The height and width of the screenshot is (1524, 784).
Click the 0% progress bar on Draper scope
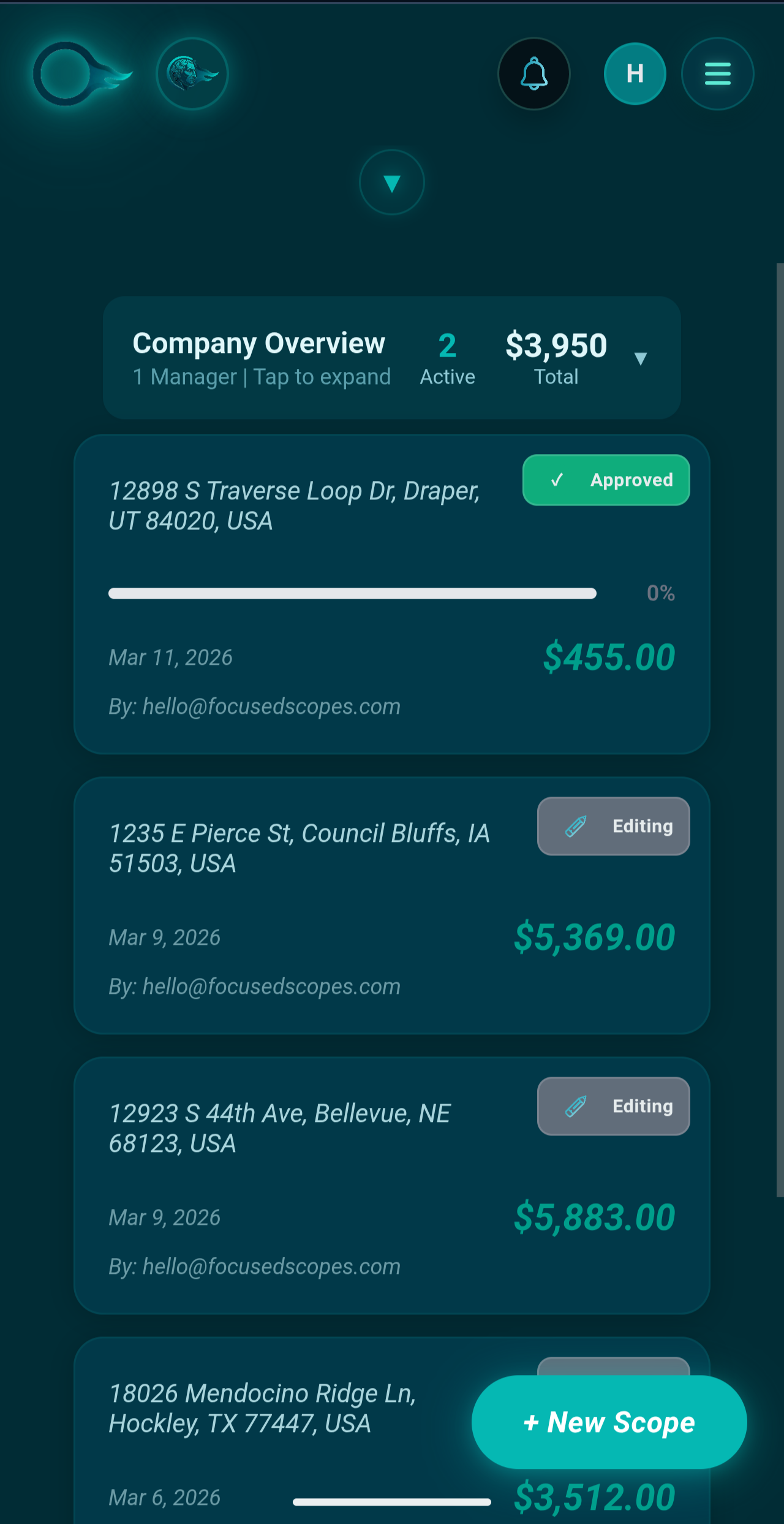[x=352, y=593]
